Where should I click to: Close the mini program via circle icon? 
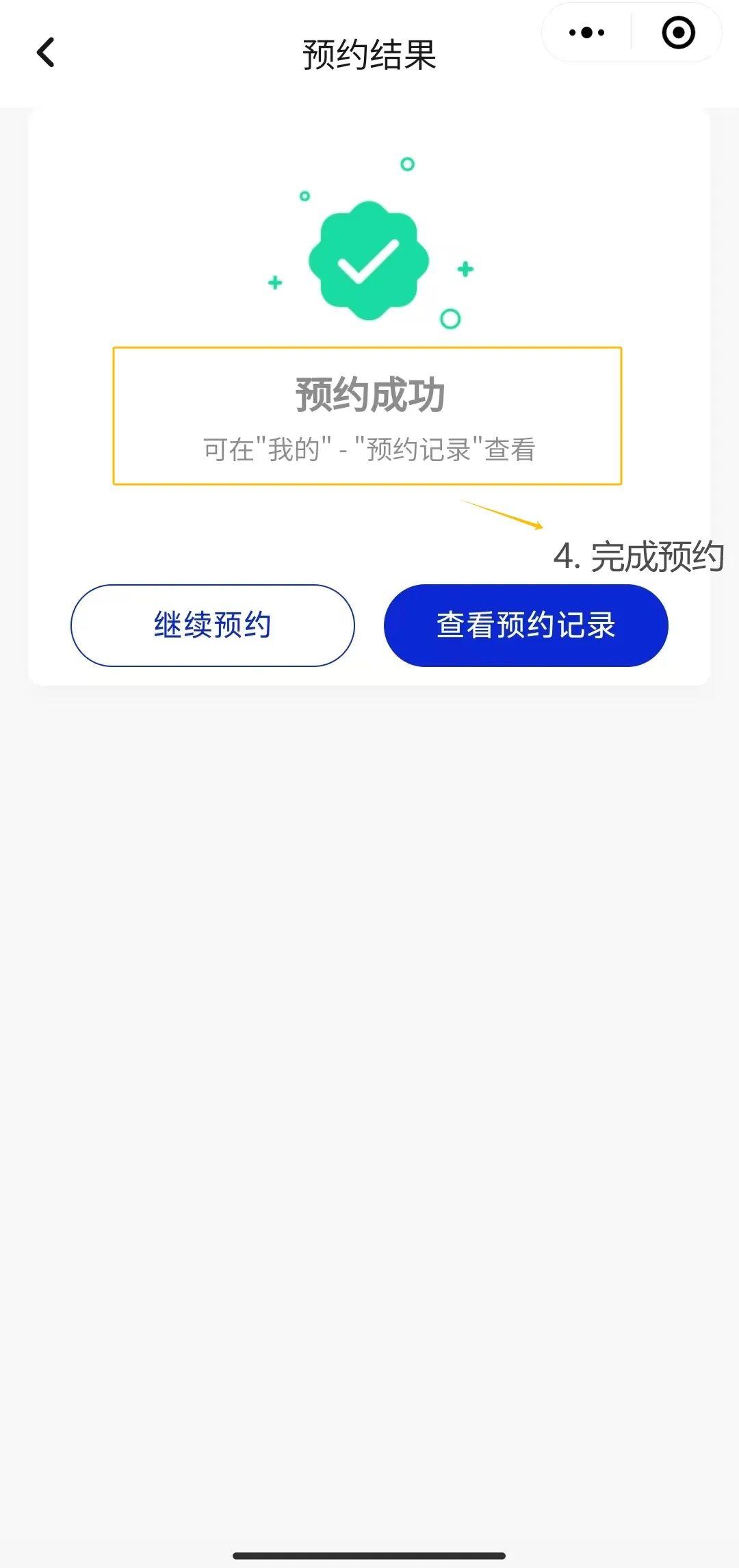click(678, 32)
